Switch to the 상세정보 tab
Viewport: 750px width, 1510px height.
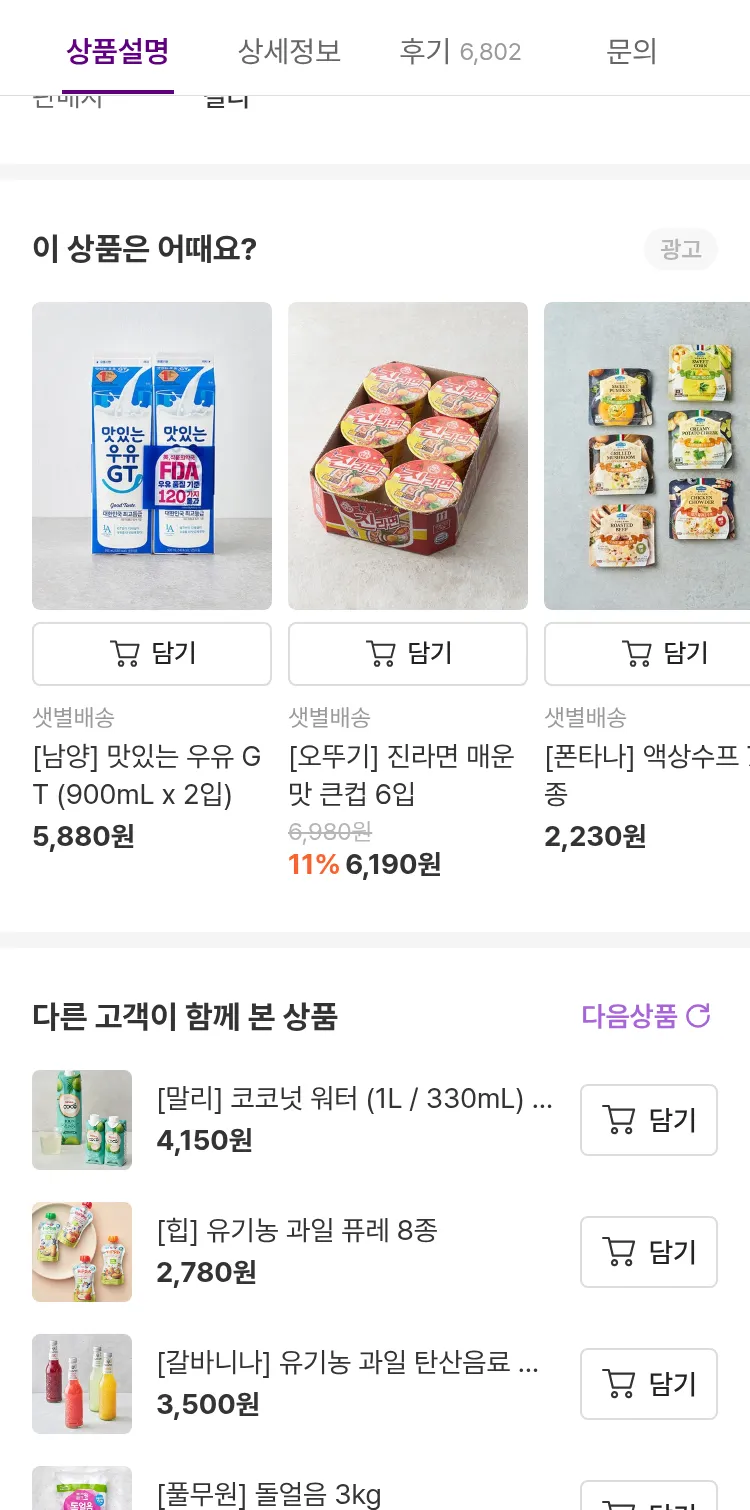(289, 51)
